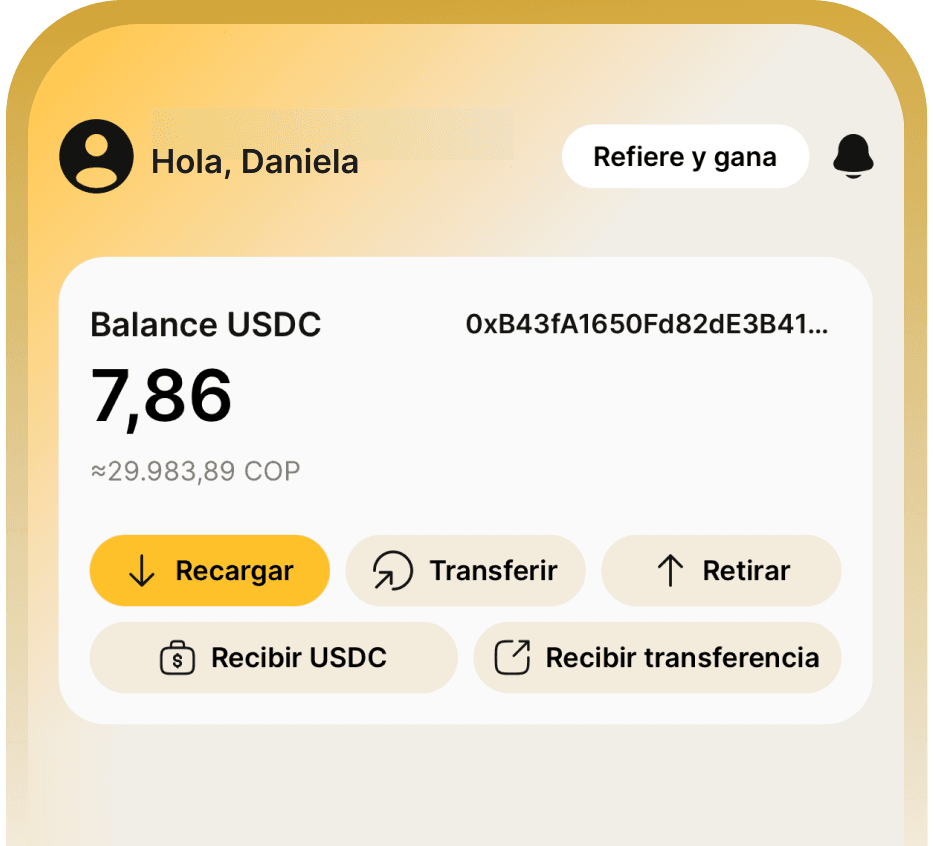934x846 pixels.
Task: Choose Retirar to withdraw funds
Action: tap(721, 571)
